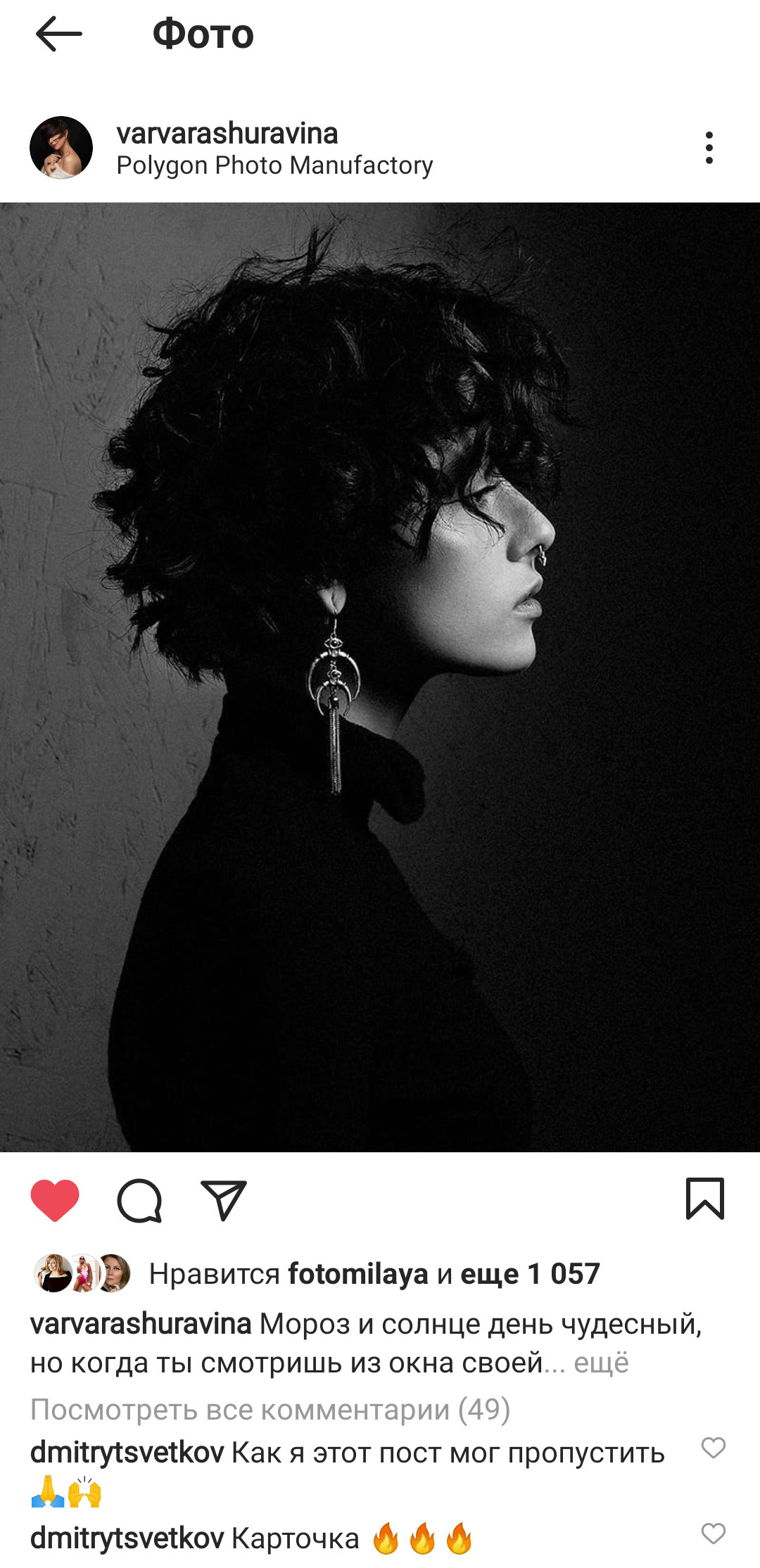Open dmitrytsvetkov's profile from the "Карточка" comment
The width and height of the screenshot is (760, 1568).
pos(127,1538)
